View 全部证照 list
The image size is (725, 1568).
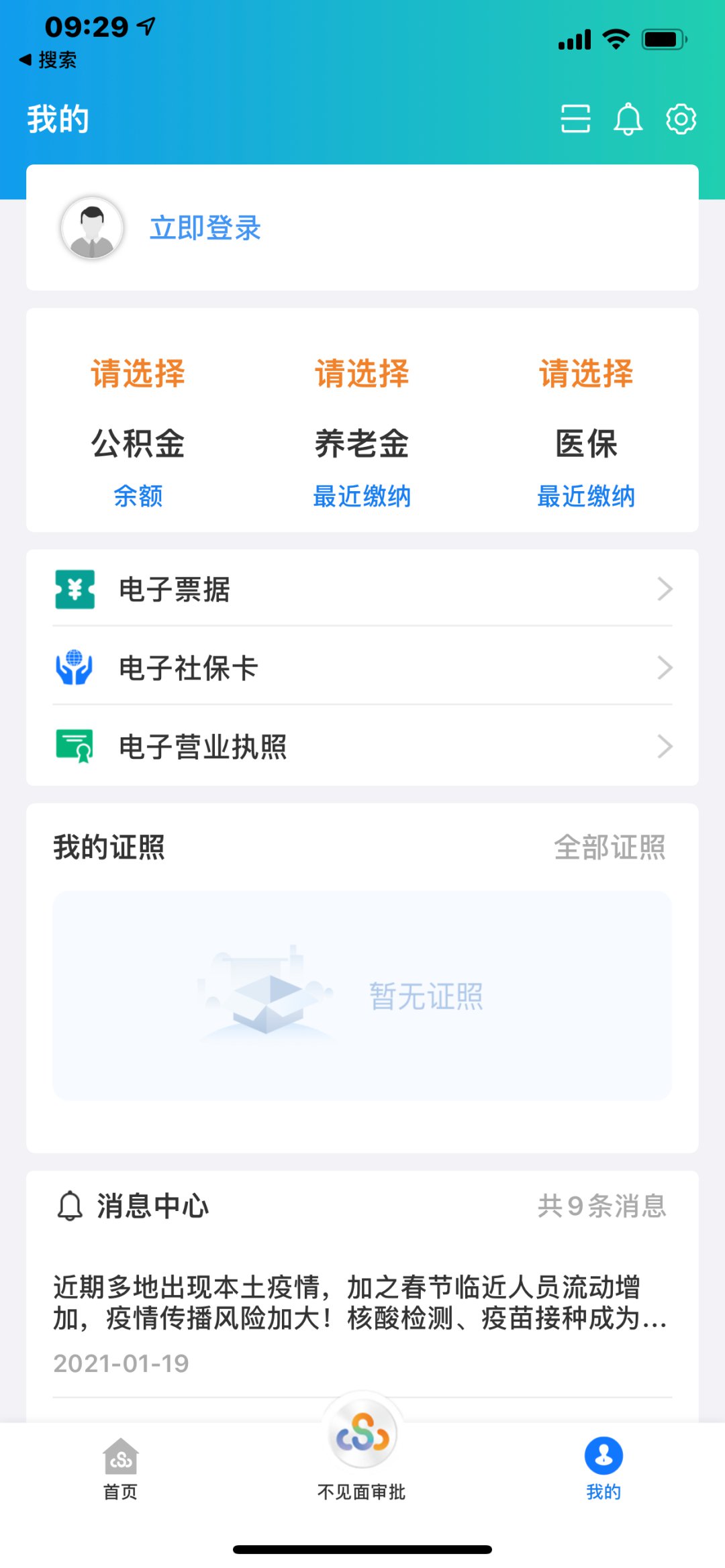610,847
